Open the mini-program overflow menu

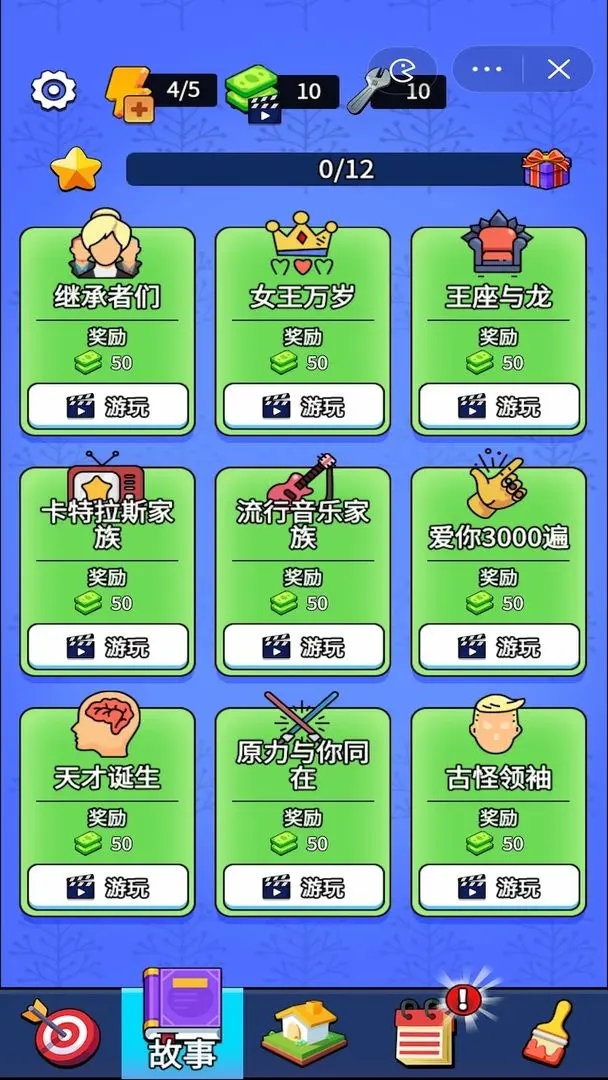pos(487,69)
